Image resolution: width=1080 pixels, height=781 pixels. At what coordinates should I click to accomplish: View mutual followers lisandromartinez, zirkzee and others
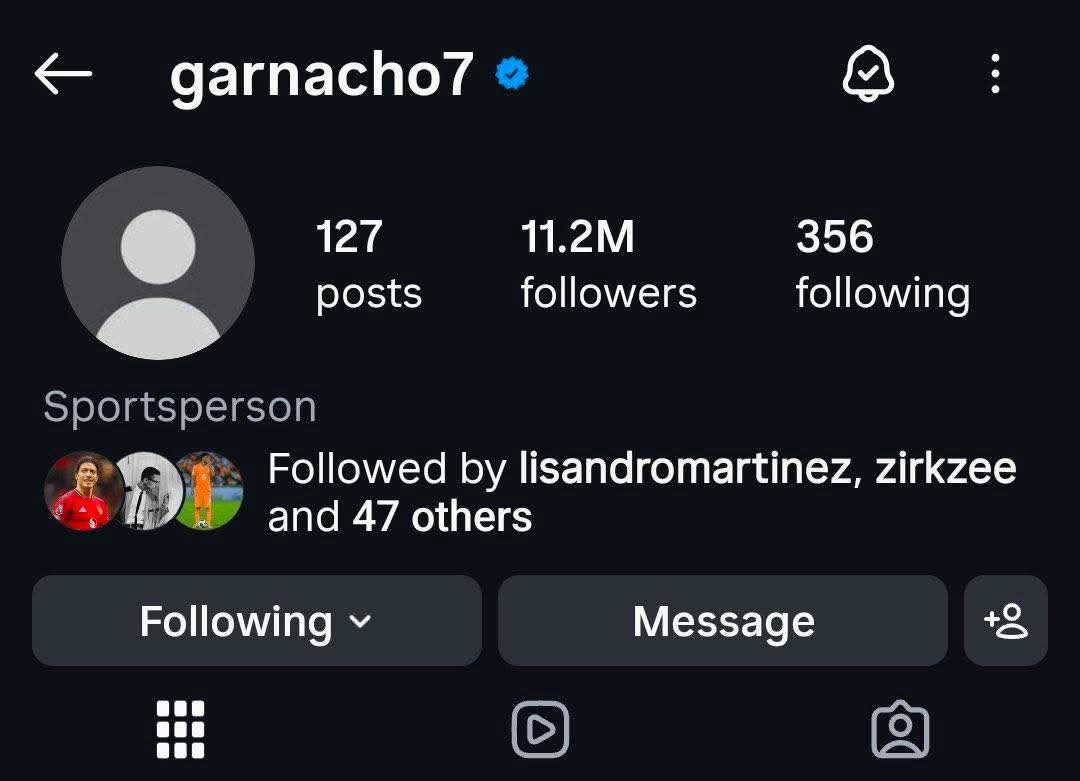coord(640,492)
